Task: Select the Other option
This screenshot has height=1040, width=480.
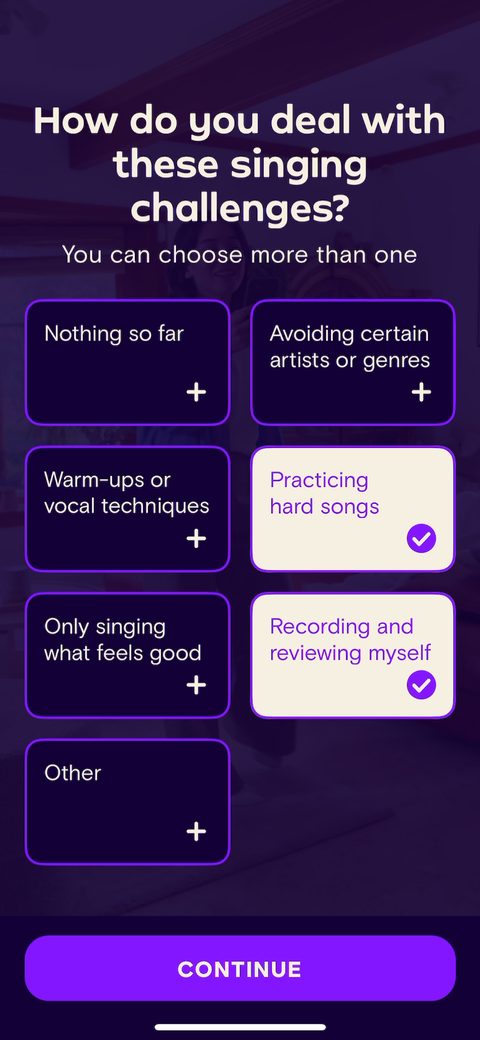Action: [127, 802]
